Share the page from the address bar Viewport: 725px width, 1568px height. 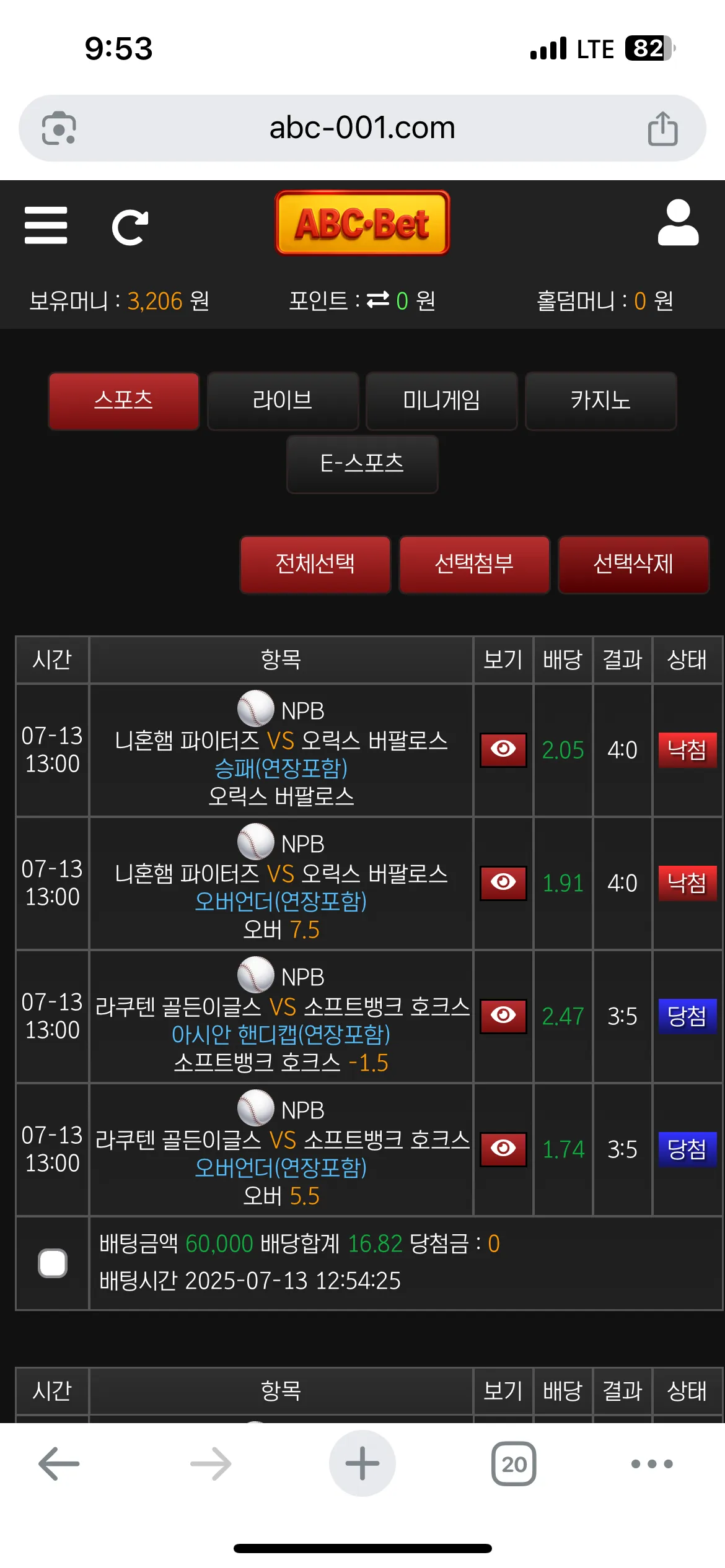663,128
